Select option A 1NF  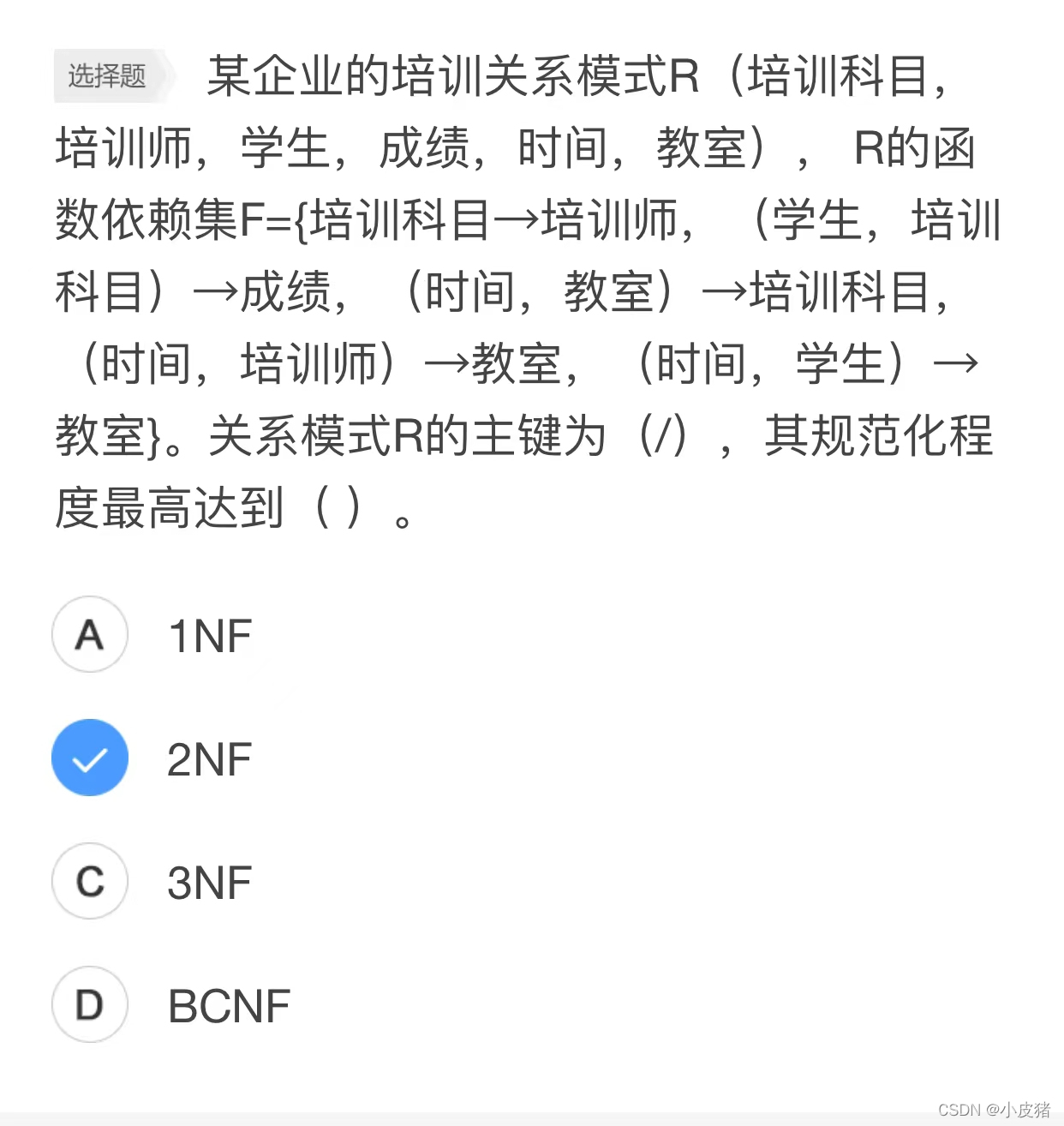coord(90,635)
